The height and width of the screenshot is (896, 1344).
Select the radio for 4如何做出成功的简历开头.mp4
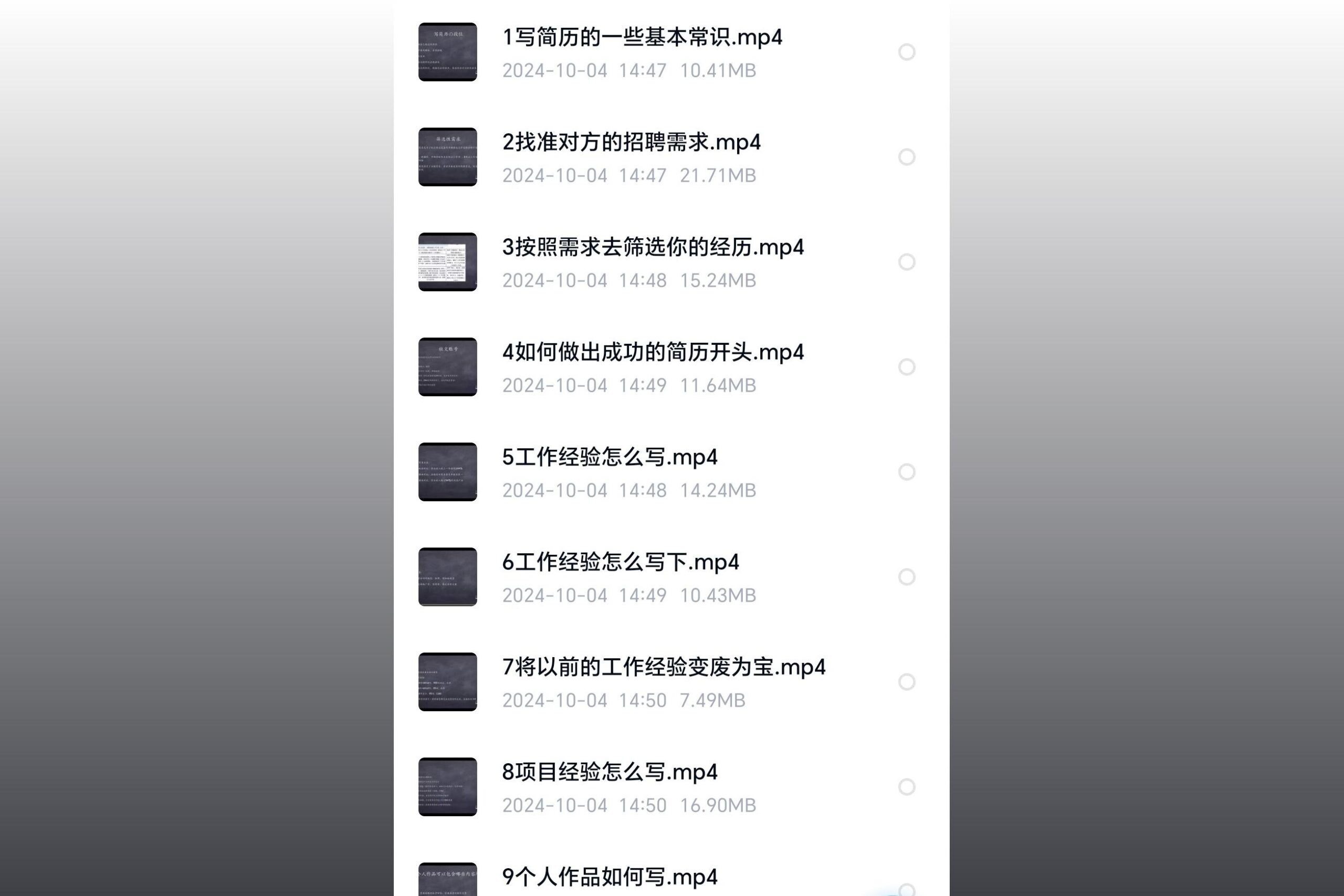pyautogui.click(x=906, y=367)
